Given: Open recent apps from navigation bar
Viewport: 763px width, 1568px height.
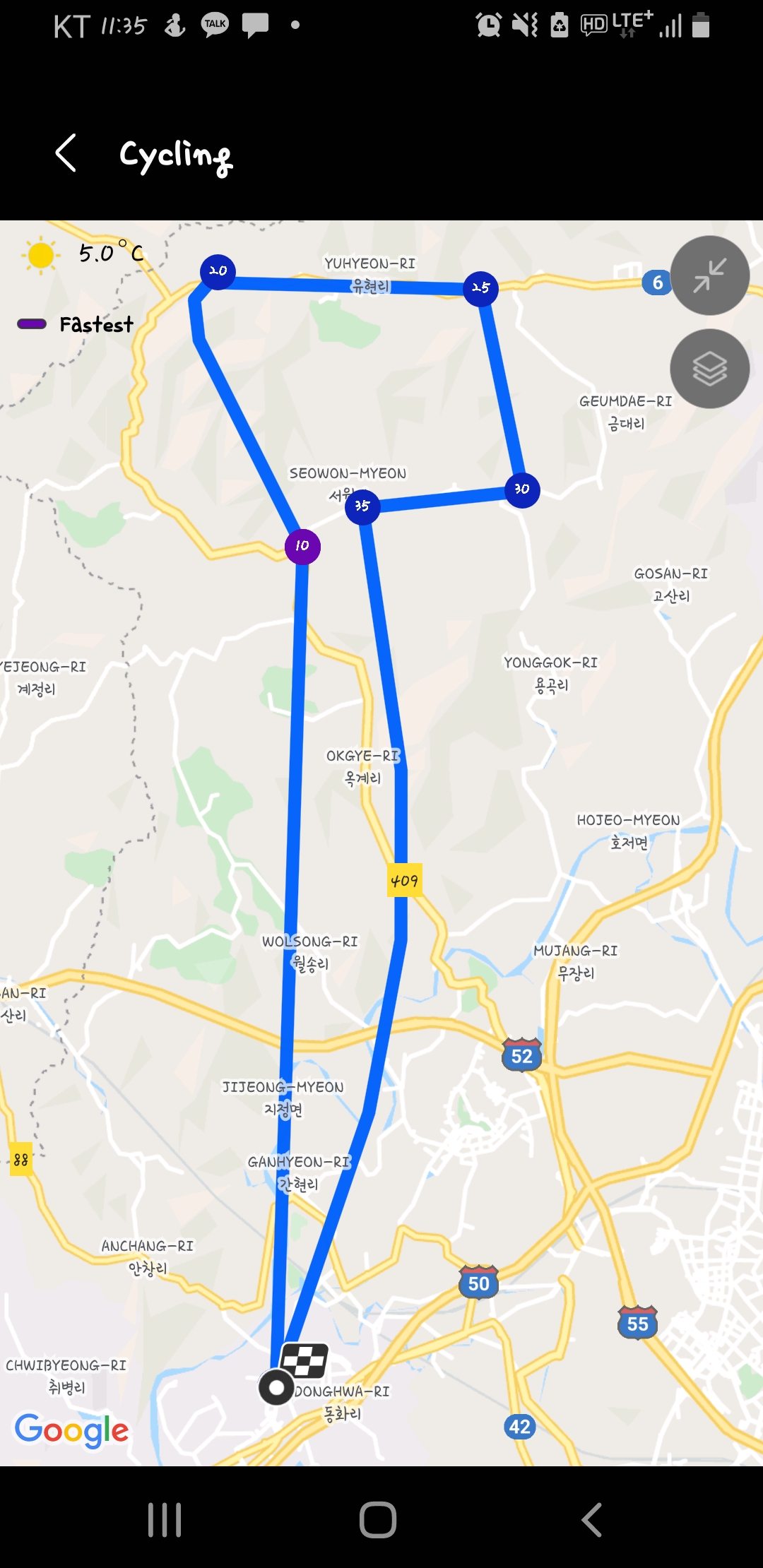Looking at the screenshot, I should 165,1519.
